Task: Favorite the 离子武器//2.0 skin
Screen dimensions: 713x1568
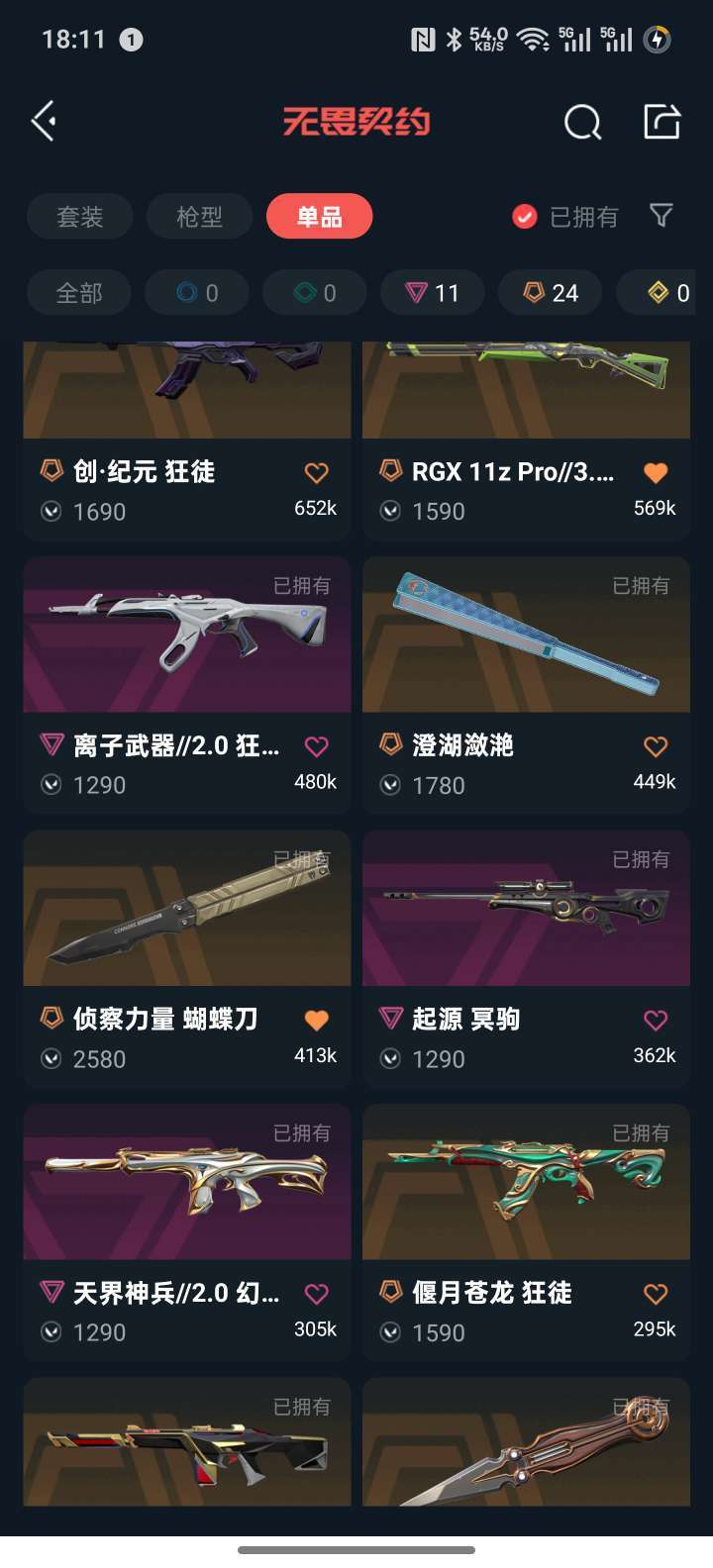Action: 316,745
